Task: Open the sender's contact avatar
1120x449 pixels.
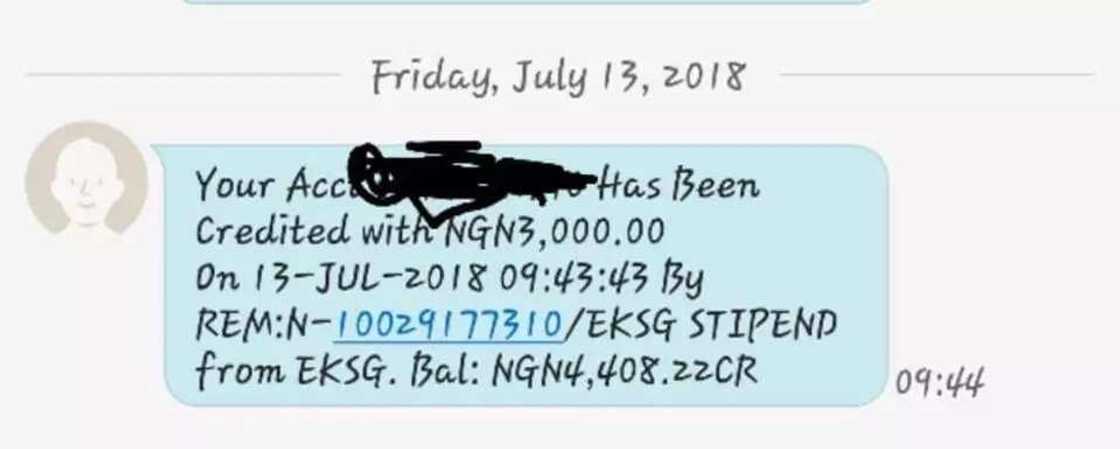Action: (86, 183)
